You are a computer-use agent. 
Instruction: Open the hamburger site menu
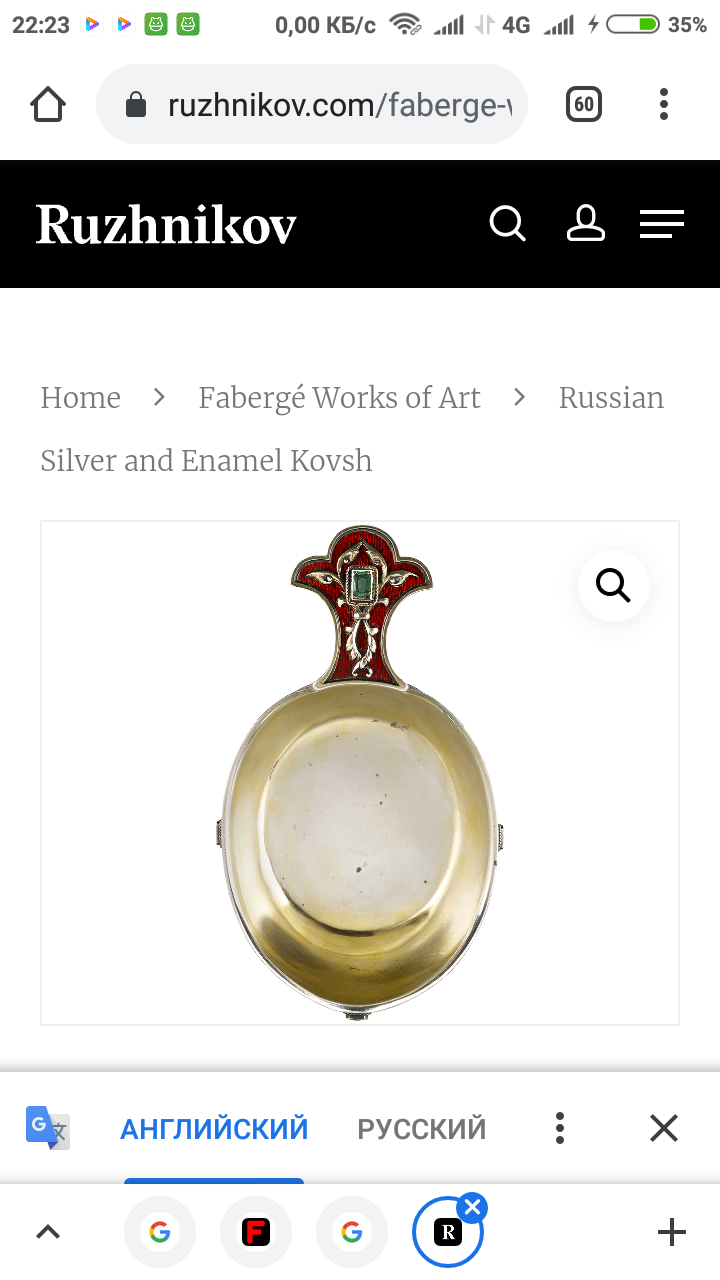[x=662, y=224]
